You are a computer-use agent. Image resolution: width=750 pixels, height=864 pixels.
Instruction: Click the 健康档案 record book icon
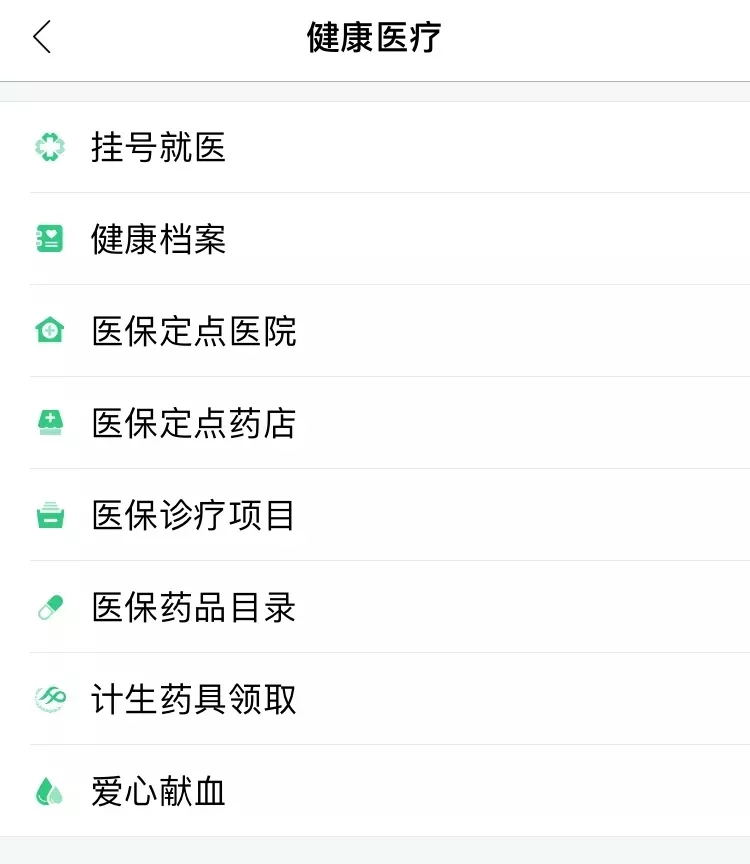coord(48,239)
